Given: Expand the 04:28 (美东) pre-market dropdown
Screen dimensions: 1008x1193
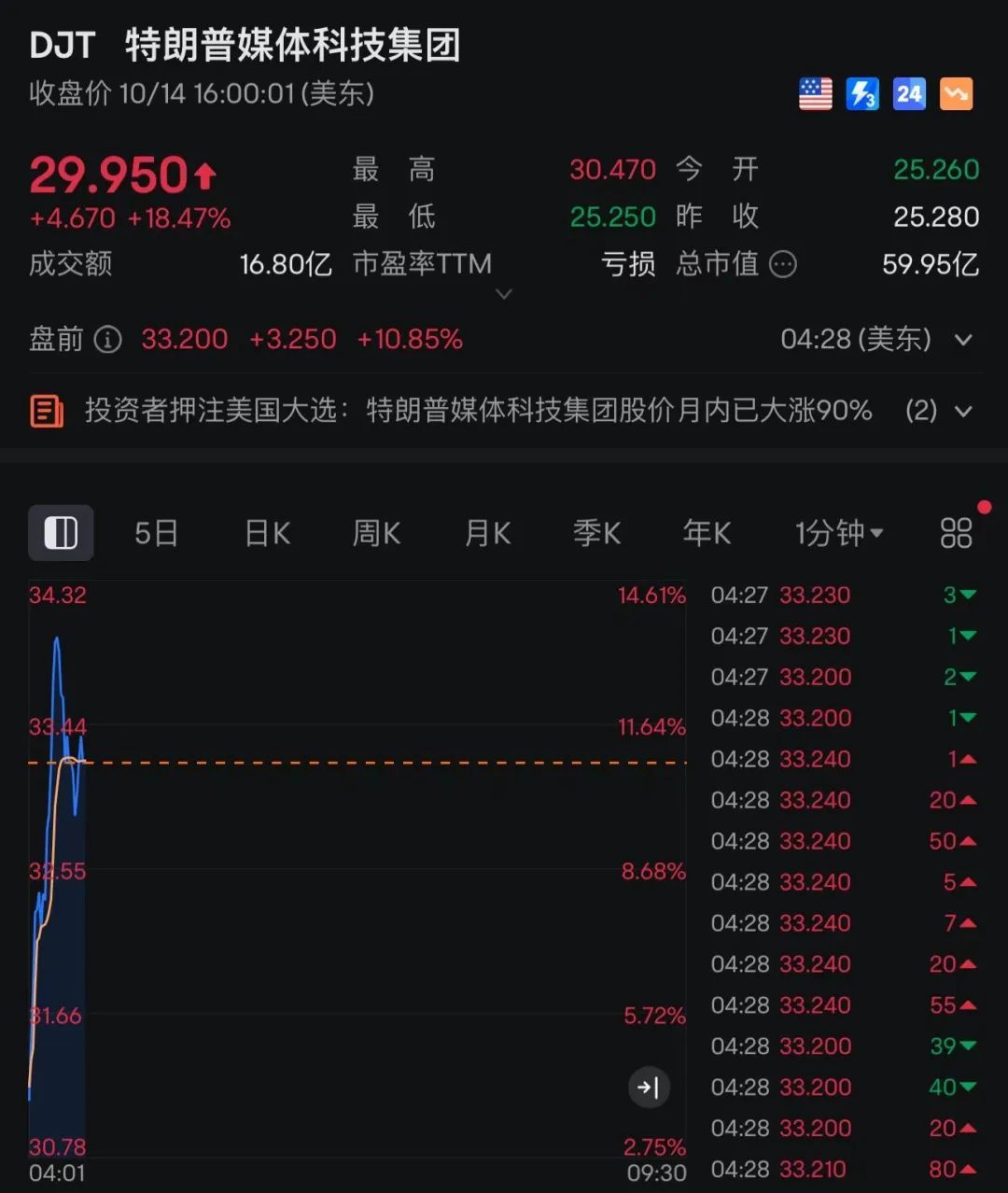Looking at the screenshot, I should tap(963, 339).
